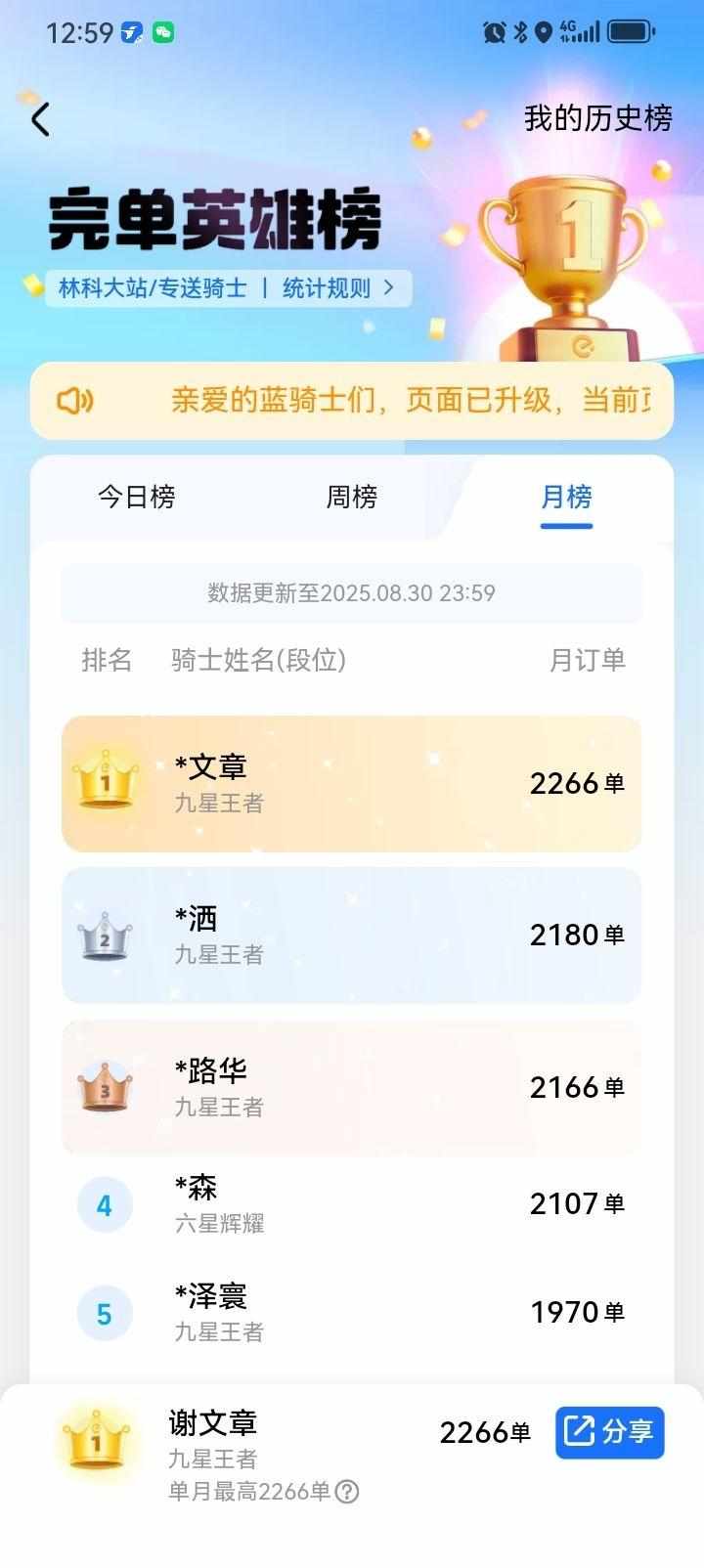Switch to the 周榜 tab
Viewport: 704px width, 1568px height.
tap(351, 497)
